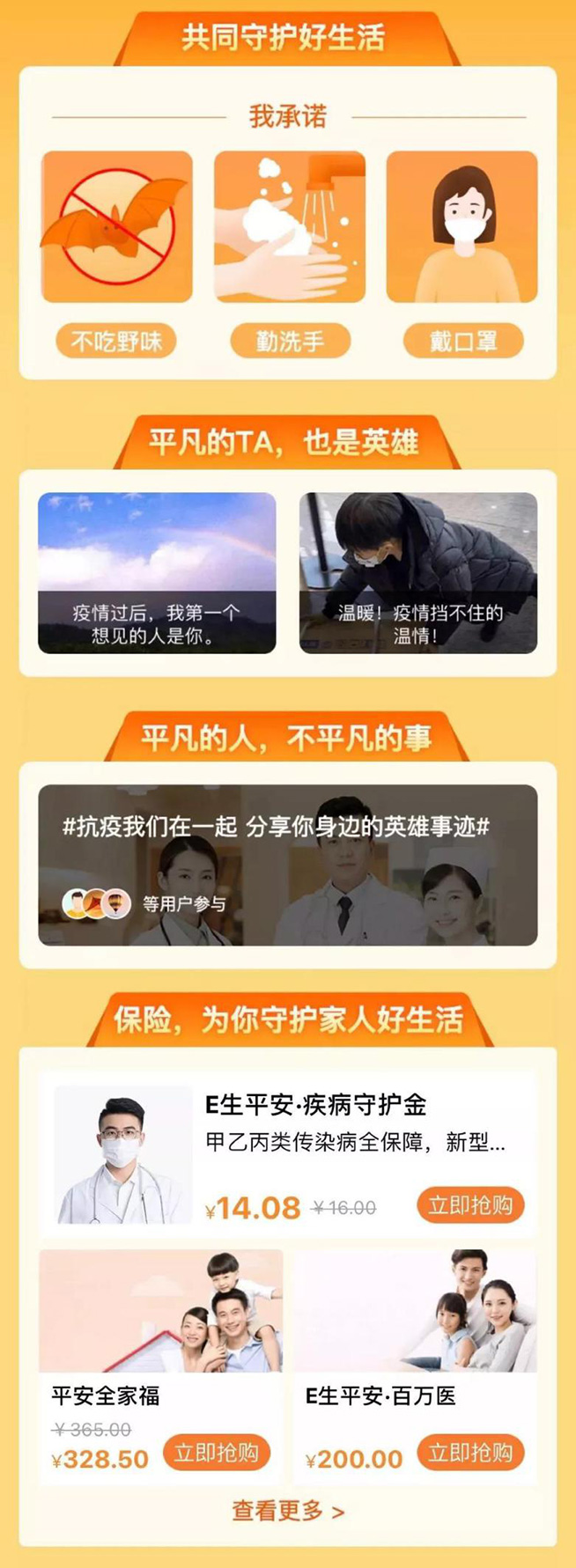Open the 温暖!疫情挡不住的温情 story card
Viewport: 576px width, 1568px height.
(417, 572)
